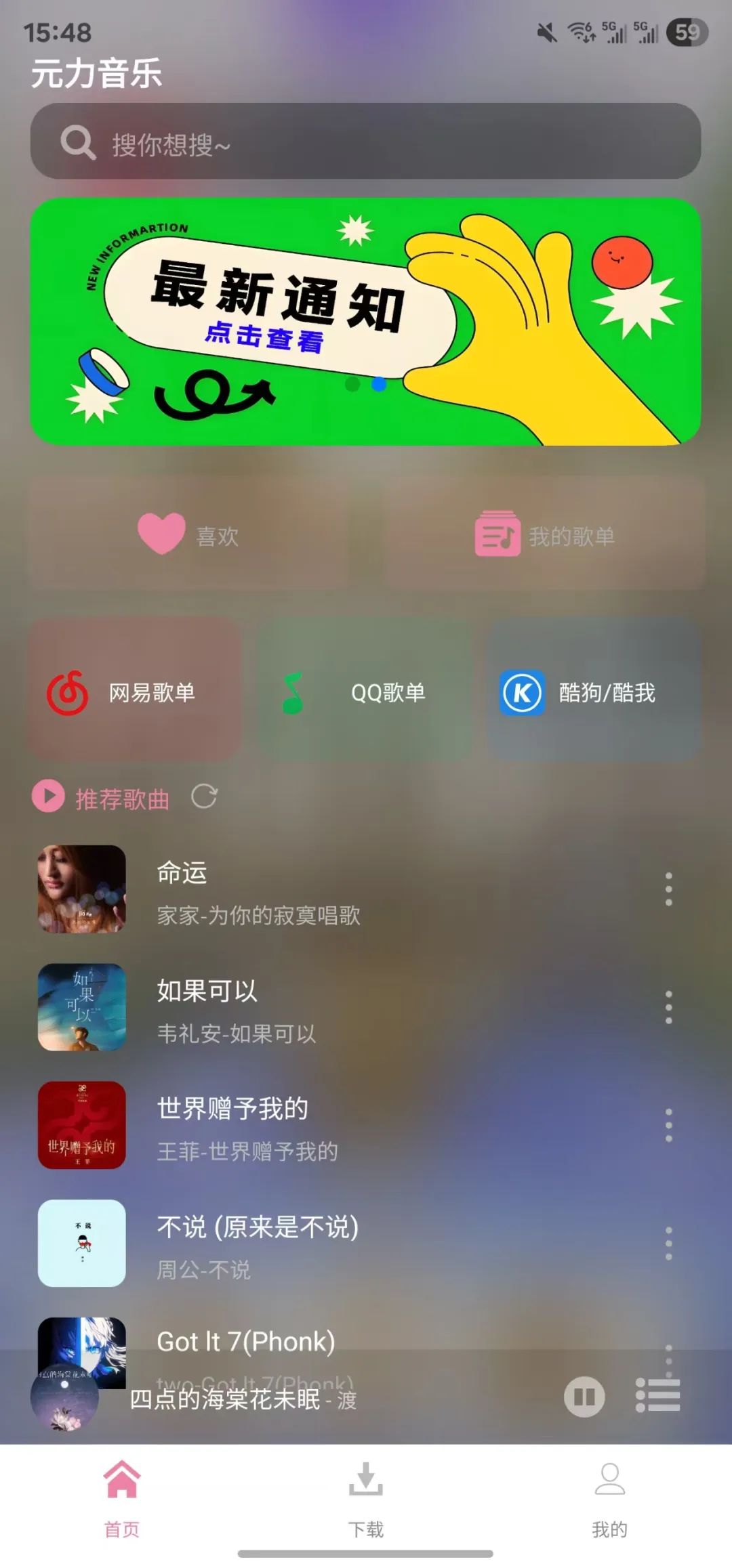Open 网易歌单 playlists
Image resolution: width=732 pixels, height=1568 pixels.
click(134, 692)
